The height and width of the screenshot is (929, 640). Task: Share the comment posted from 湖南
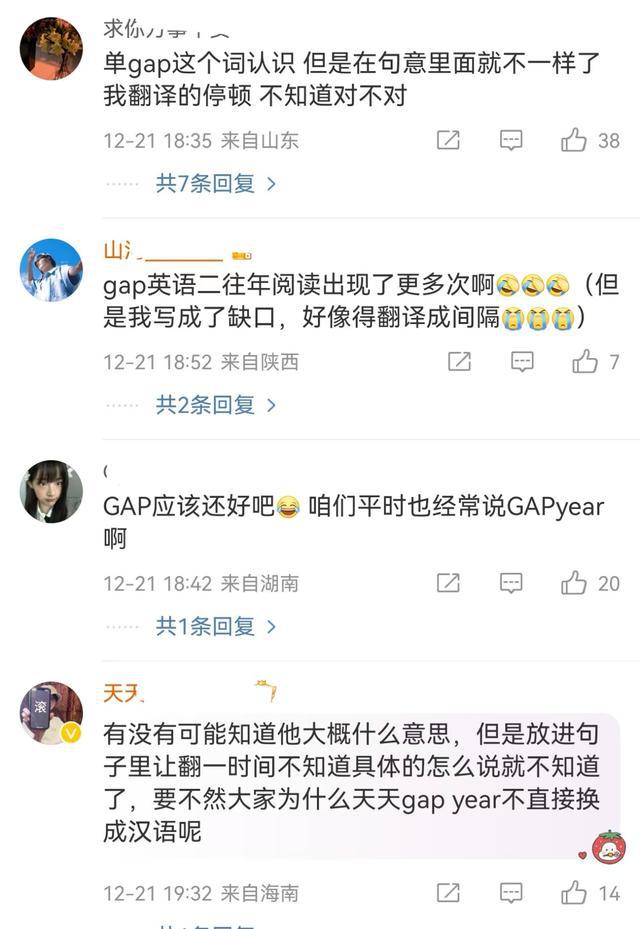[448, 583]
